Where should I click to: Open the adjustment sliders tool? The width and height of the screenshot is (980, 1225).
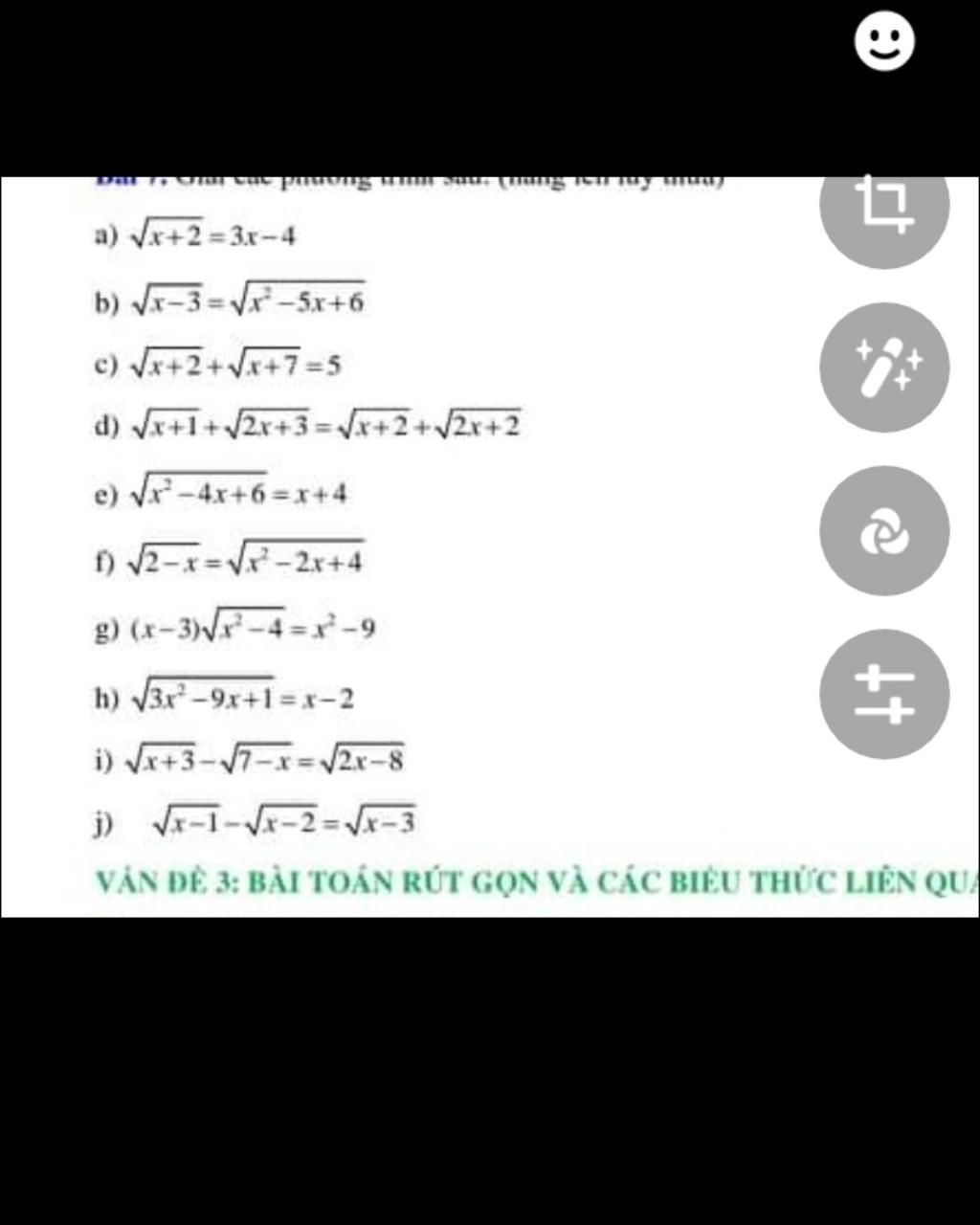click(x=884, y=694)
